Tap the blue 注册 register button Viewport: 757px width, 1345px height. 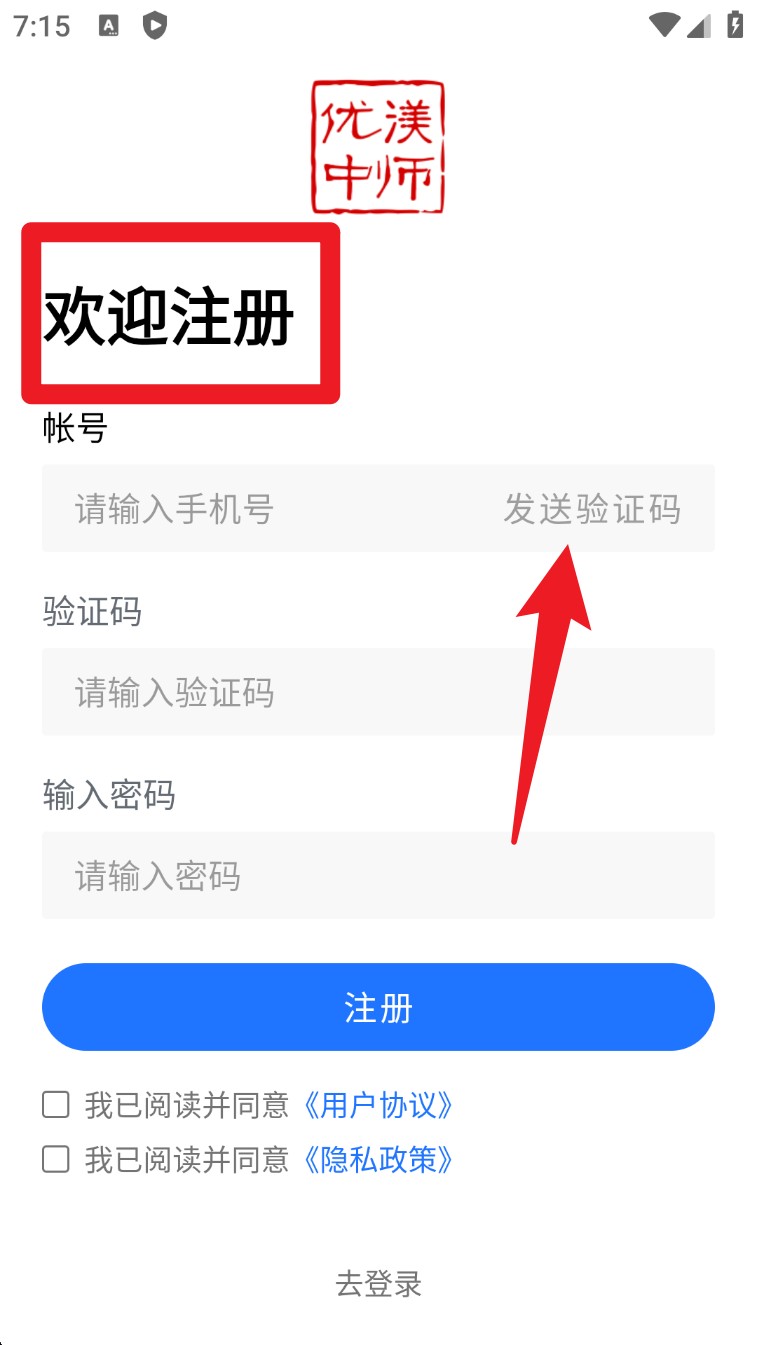[x=378, y=1007]
